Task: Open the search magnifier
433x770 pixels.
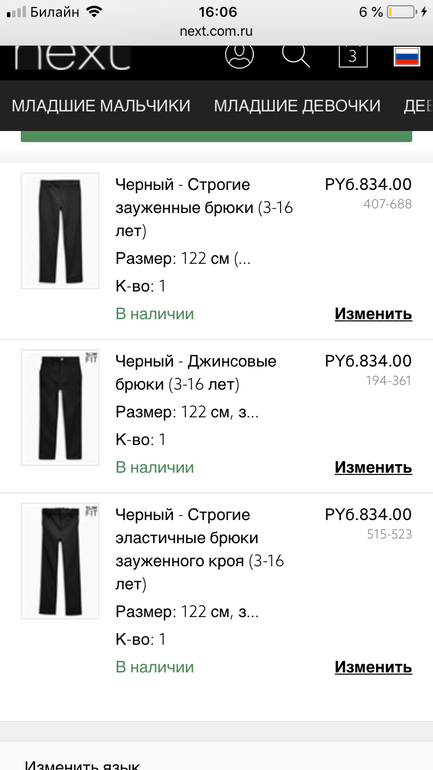Action: pyautogui.click(x=296, y=55)
